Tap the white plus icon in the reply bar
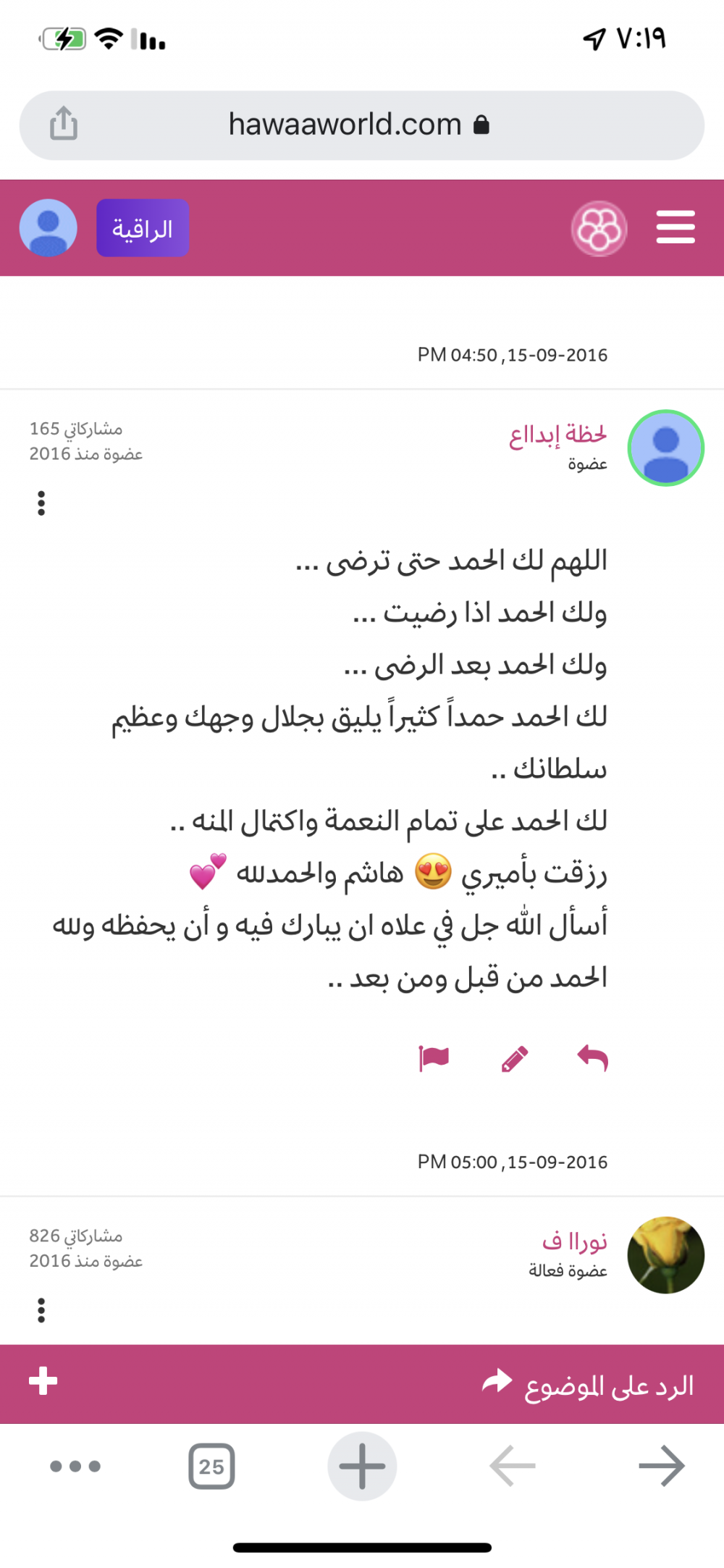The image size is (724, 1568). (x=43, y=1380)
